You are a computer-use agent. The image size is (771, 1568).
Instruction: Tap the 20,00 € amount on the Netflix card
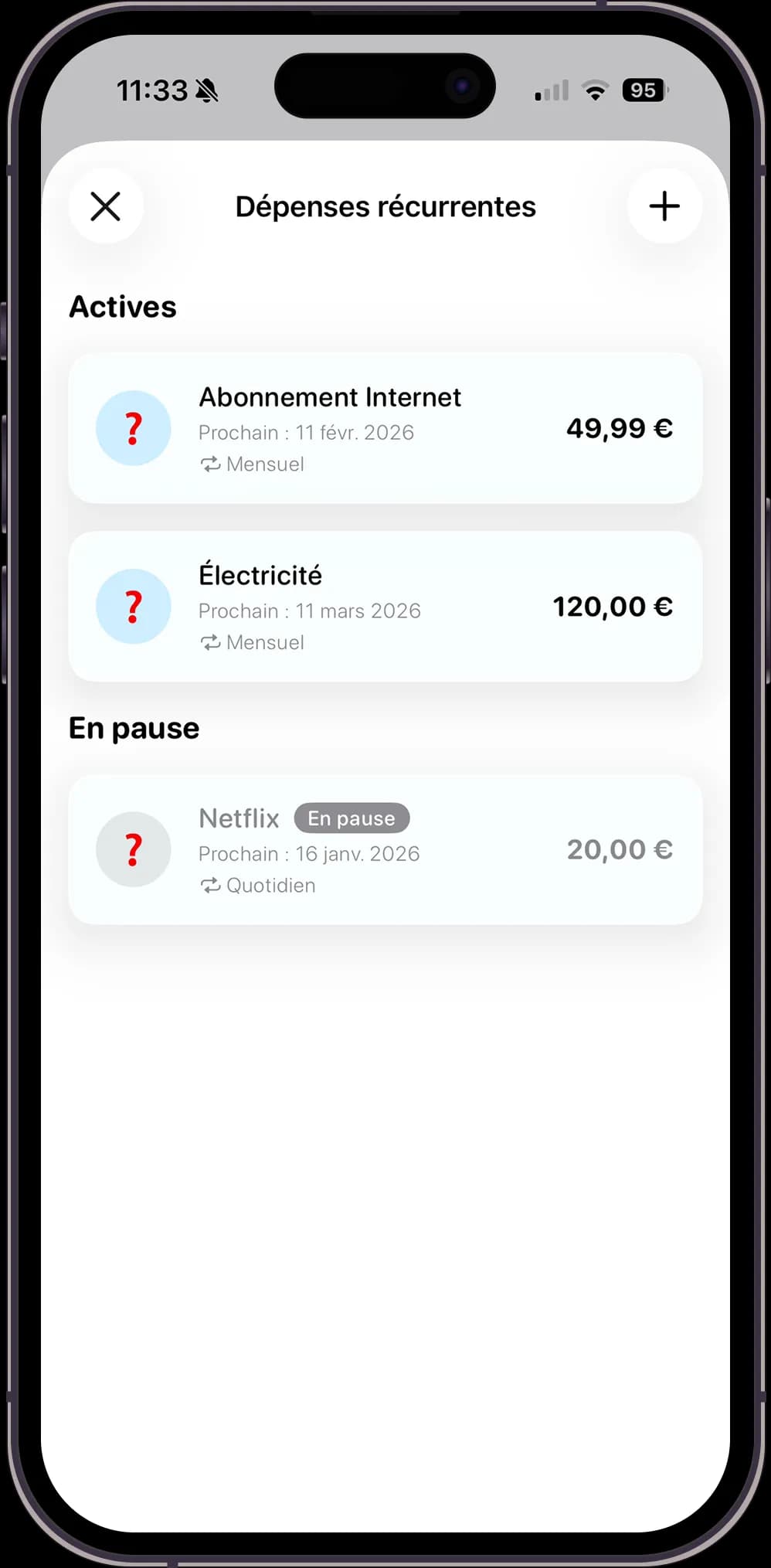coord(618,849)
